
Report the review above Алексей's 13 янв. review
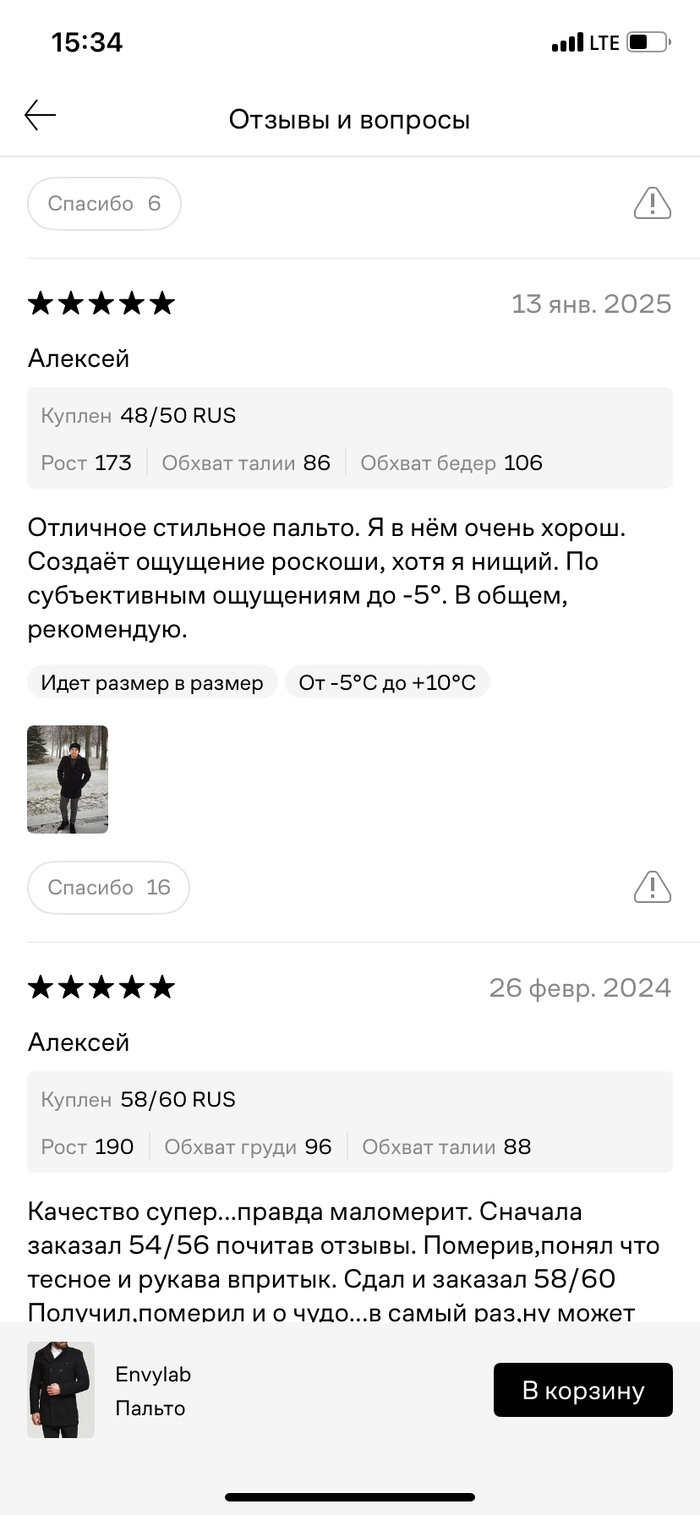pos(652,203)
